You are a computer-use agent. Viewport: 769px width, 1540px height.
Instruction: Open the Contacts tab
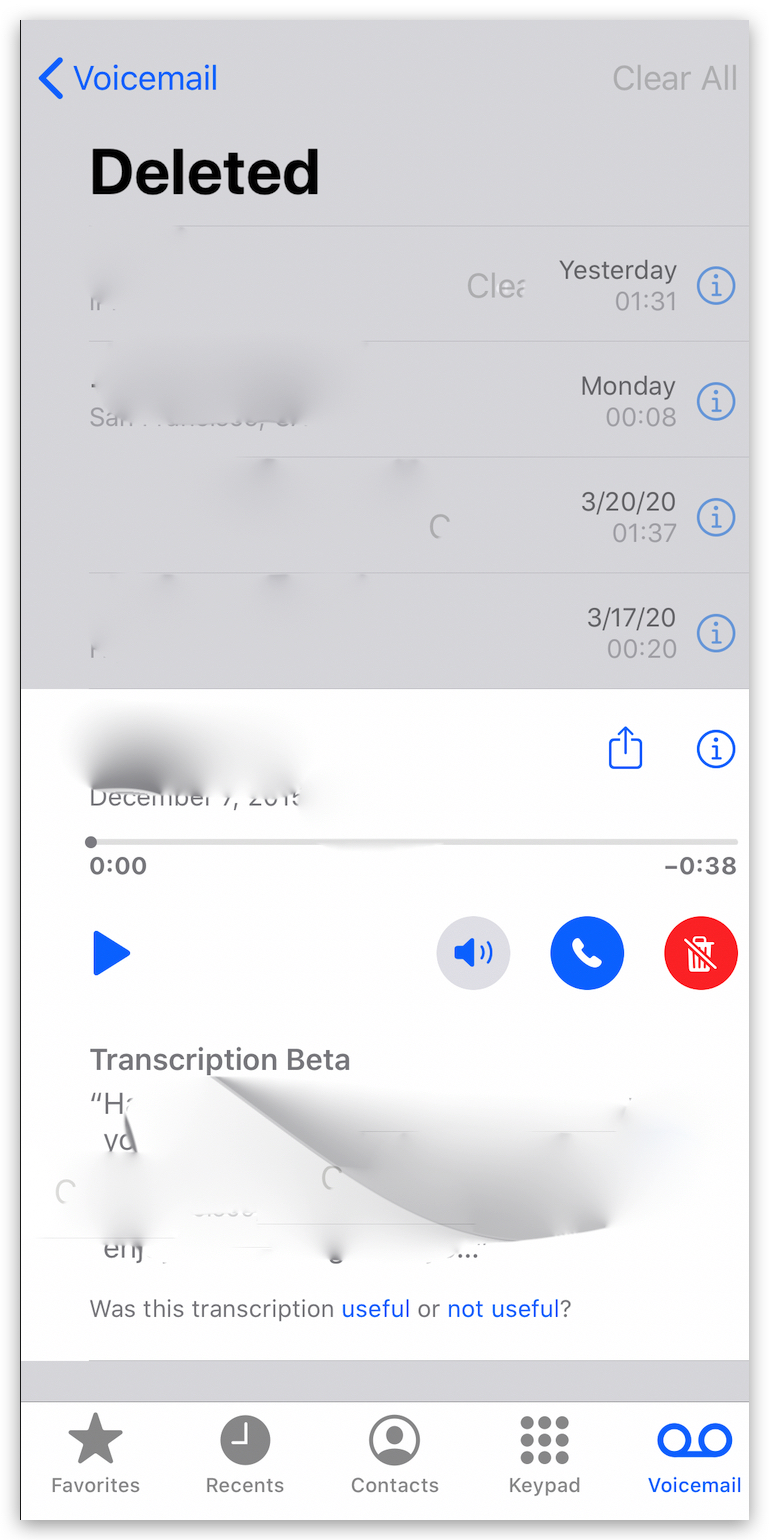click(x=394, y=1455)
